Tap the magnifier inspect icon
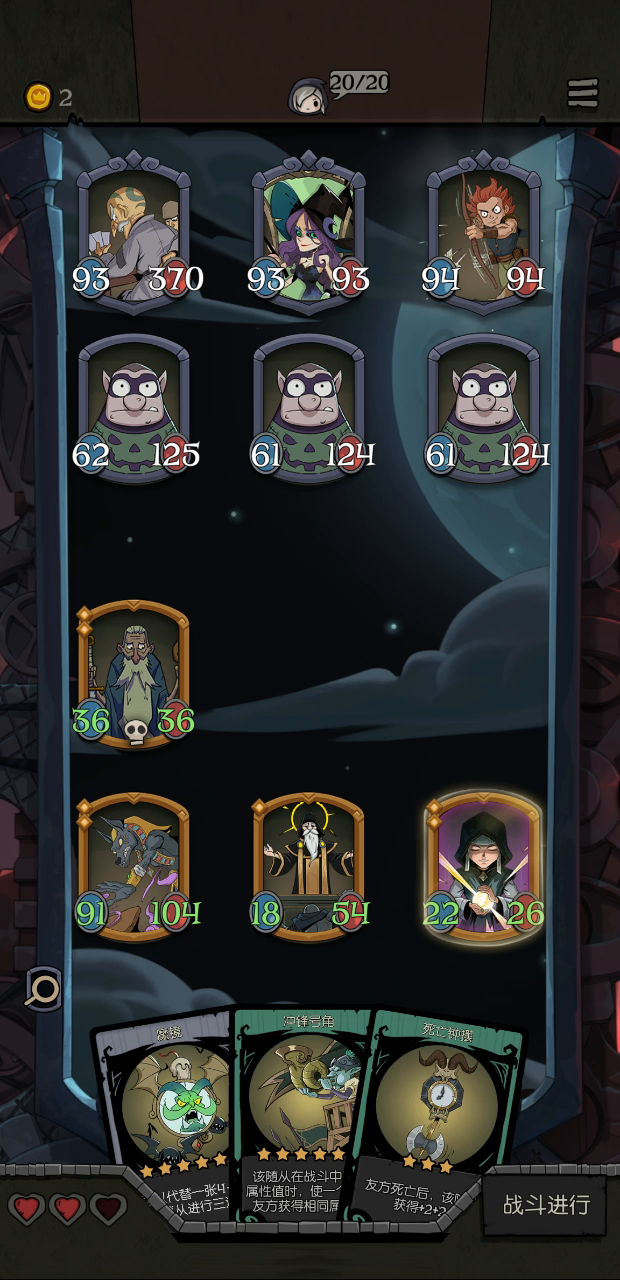Image resolution: width=620 pixels, height=1280 pixels. [x=43, y=989]
